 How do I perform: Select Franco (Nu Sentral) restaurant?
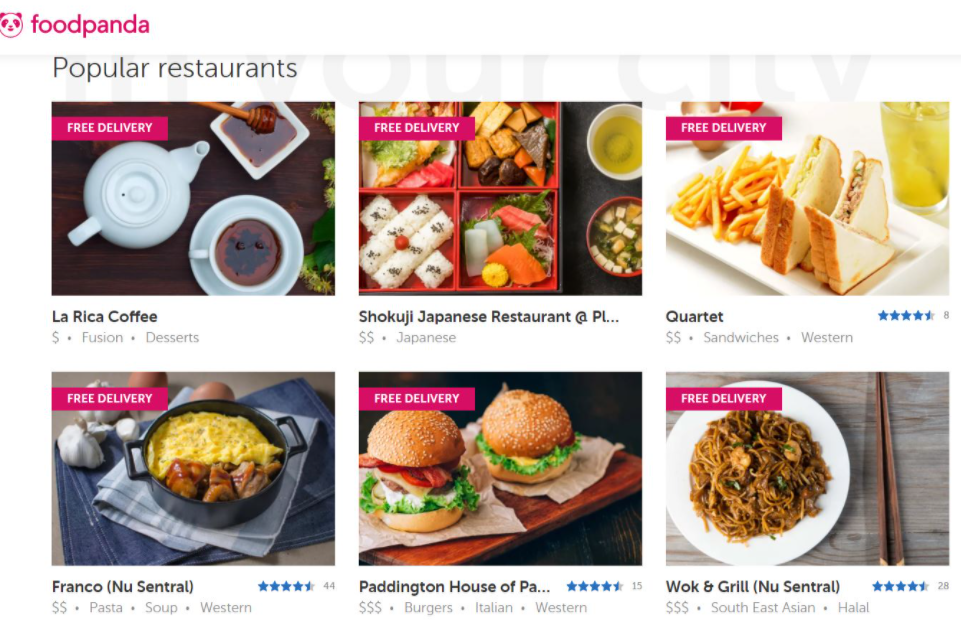coord(193,469)
